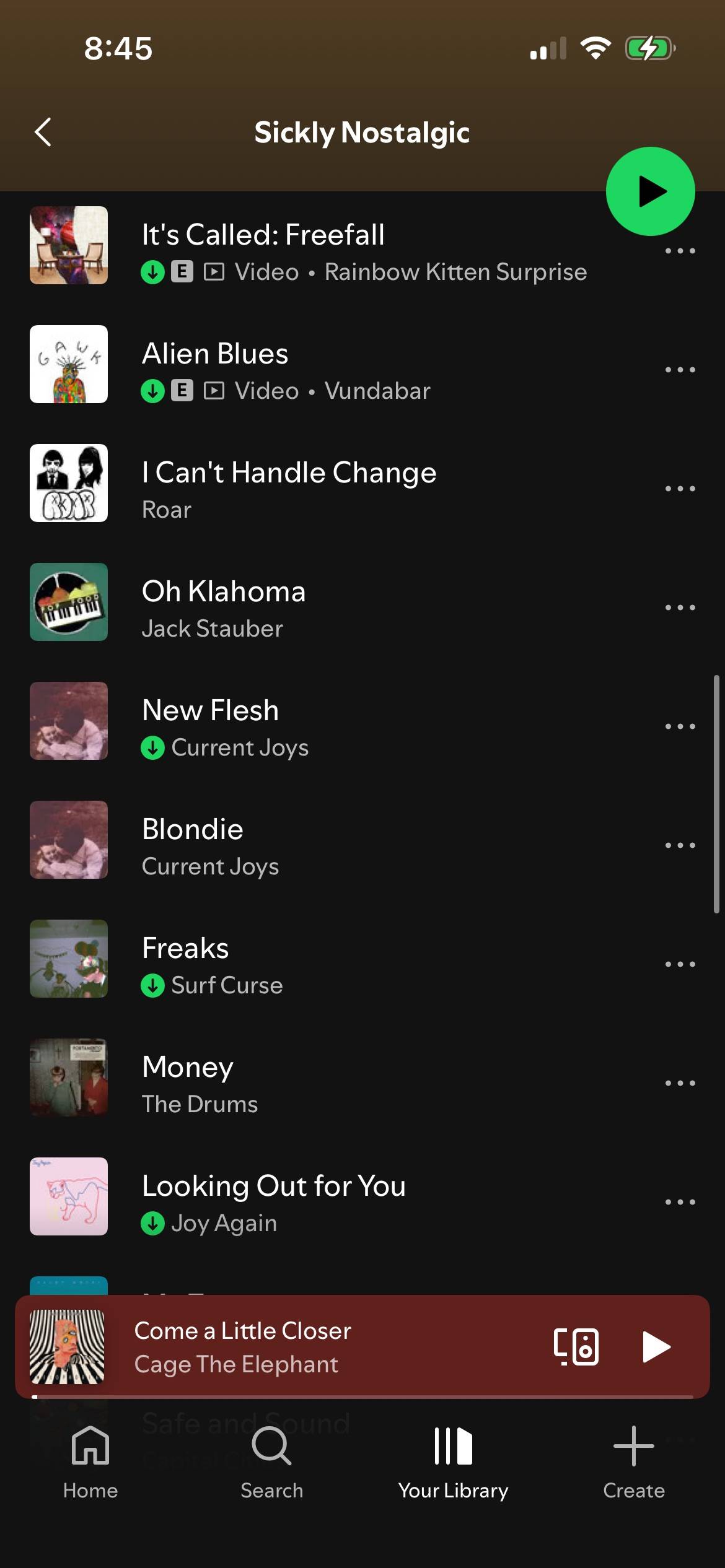Open options for It's Called: Freefall
The image size is (725, 1568).
coord(680,251)
